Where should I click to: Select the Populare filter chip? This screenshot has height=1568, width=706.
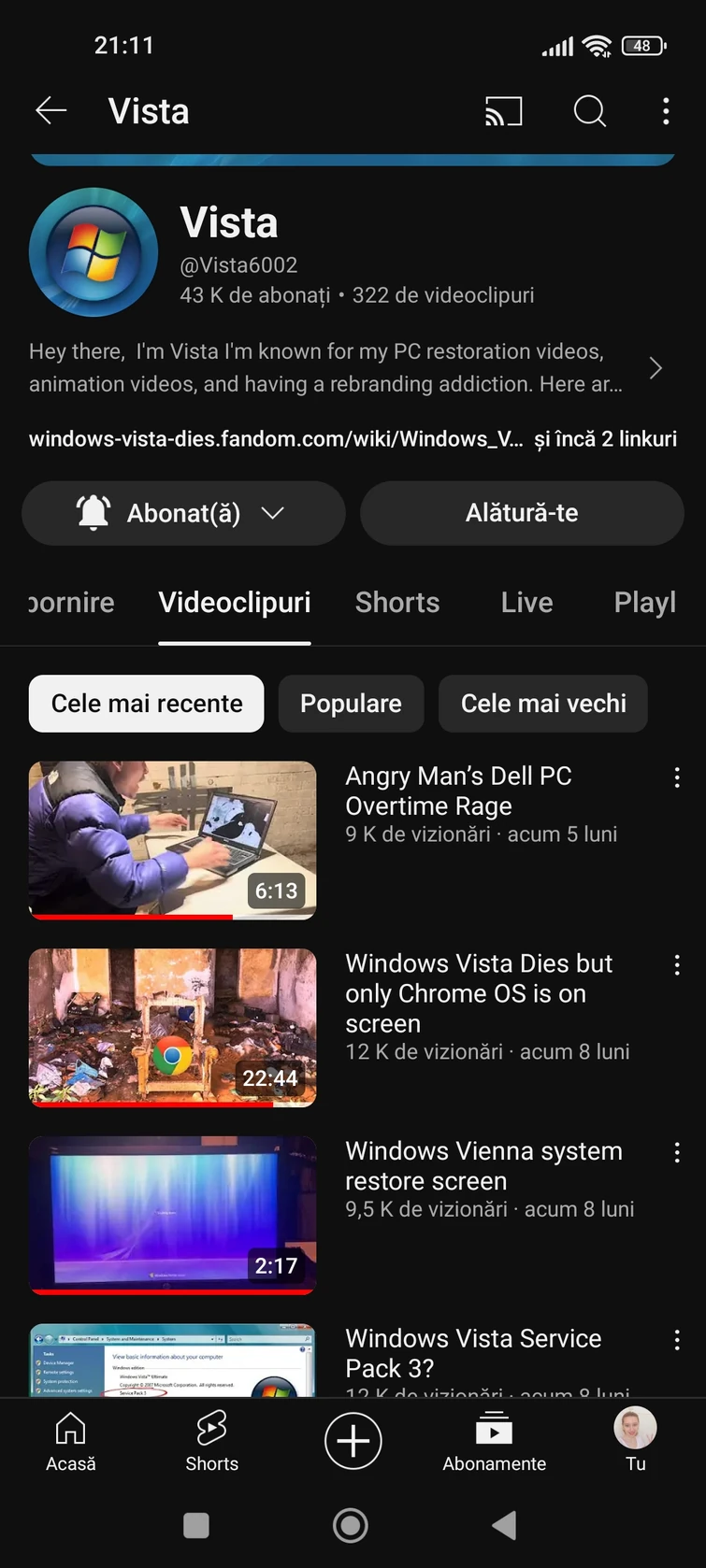point(351,704)
